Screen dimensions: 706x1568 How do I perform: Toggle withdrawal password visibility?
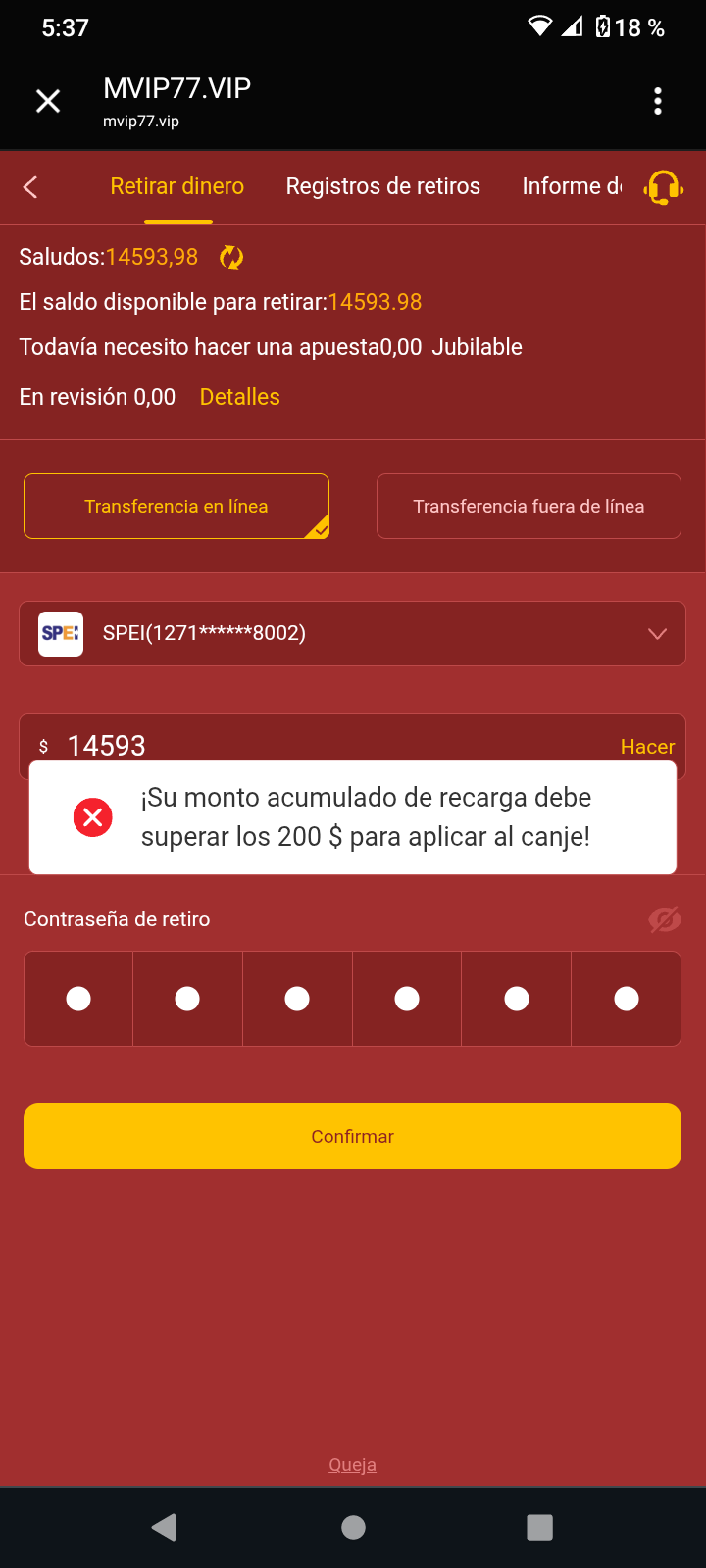point(664,920)
